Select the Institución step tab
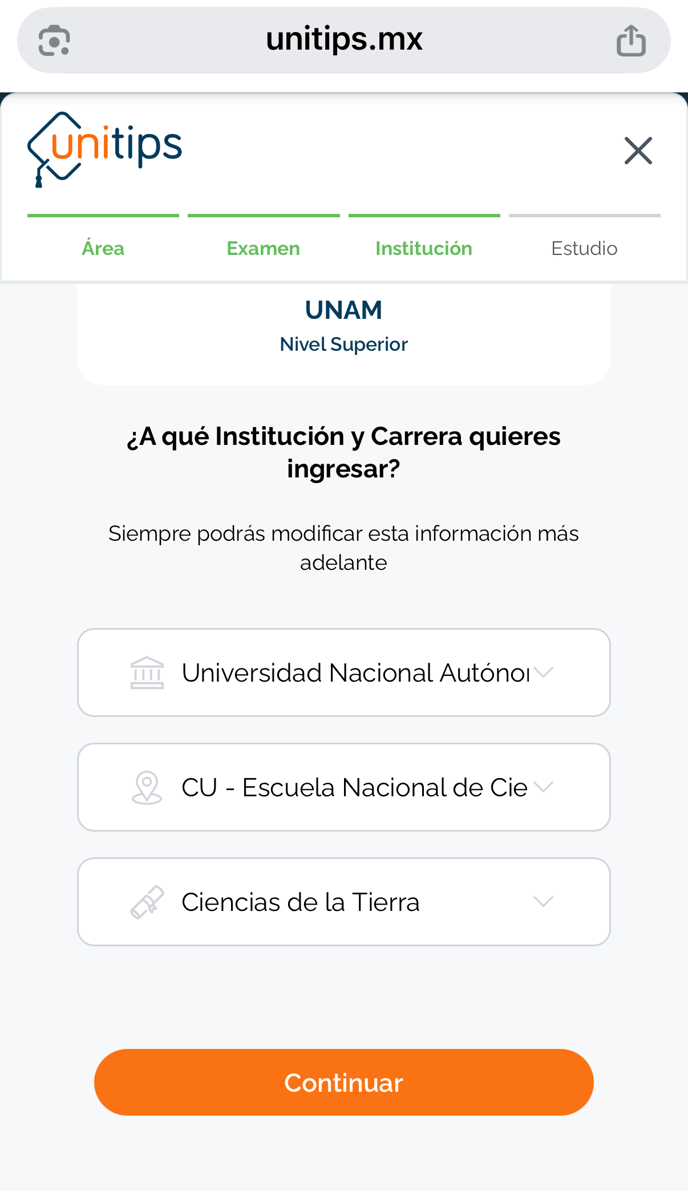Viewport: 688px width, 1191px height. click(424, 248)
